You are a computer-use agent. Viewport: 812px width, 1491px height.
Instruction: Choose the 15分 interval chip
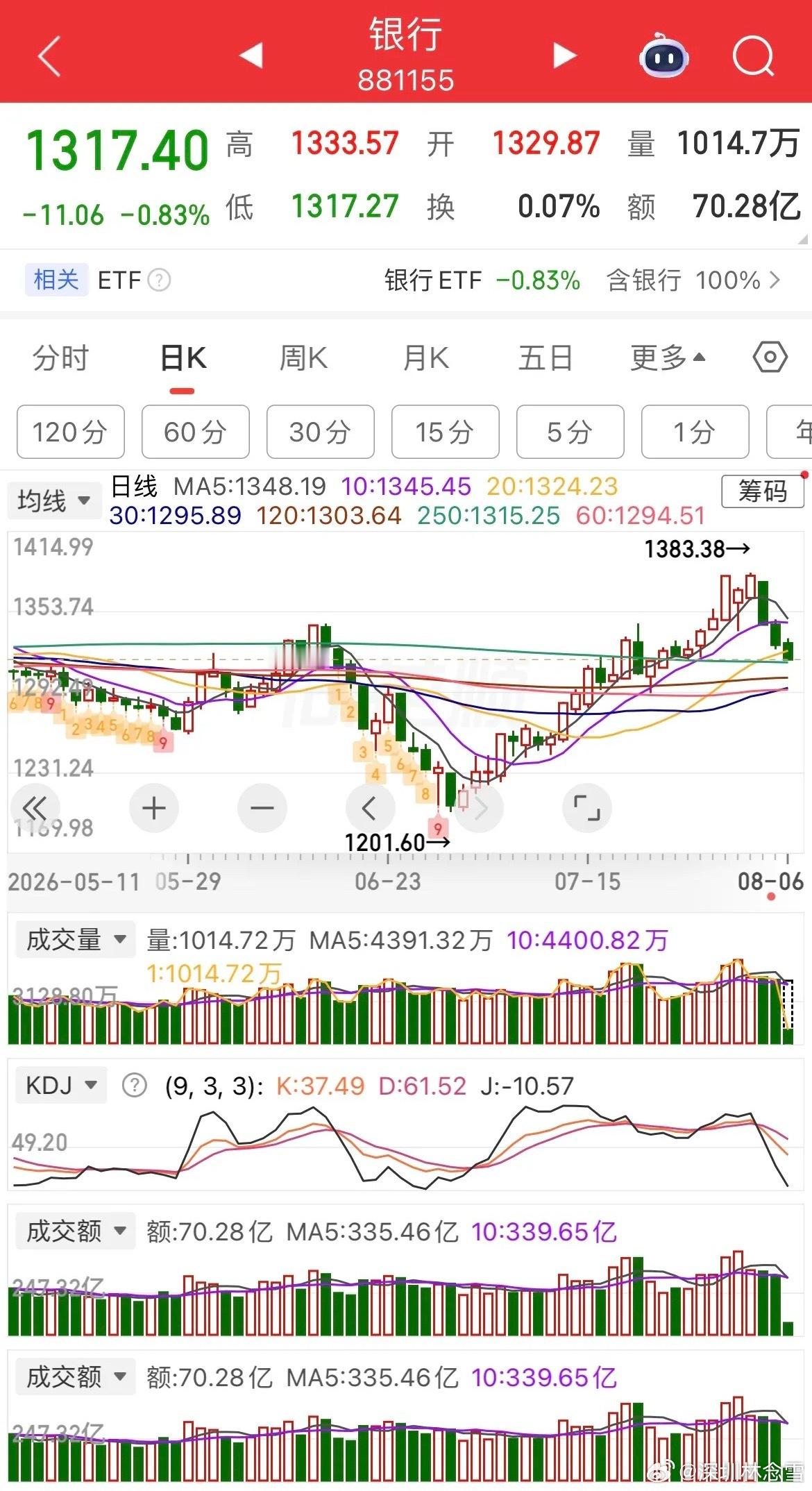[445, 432]
